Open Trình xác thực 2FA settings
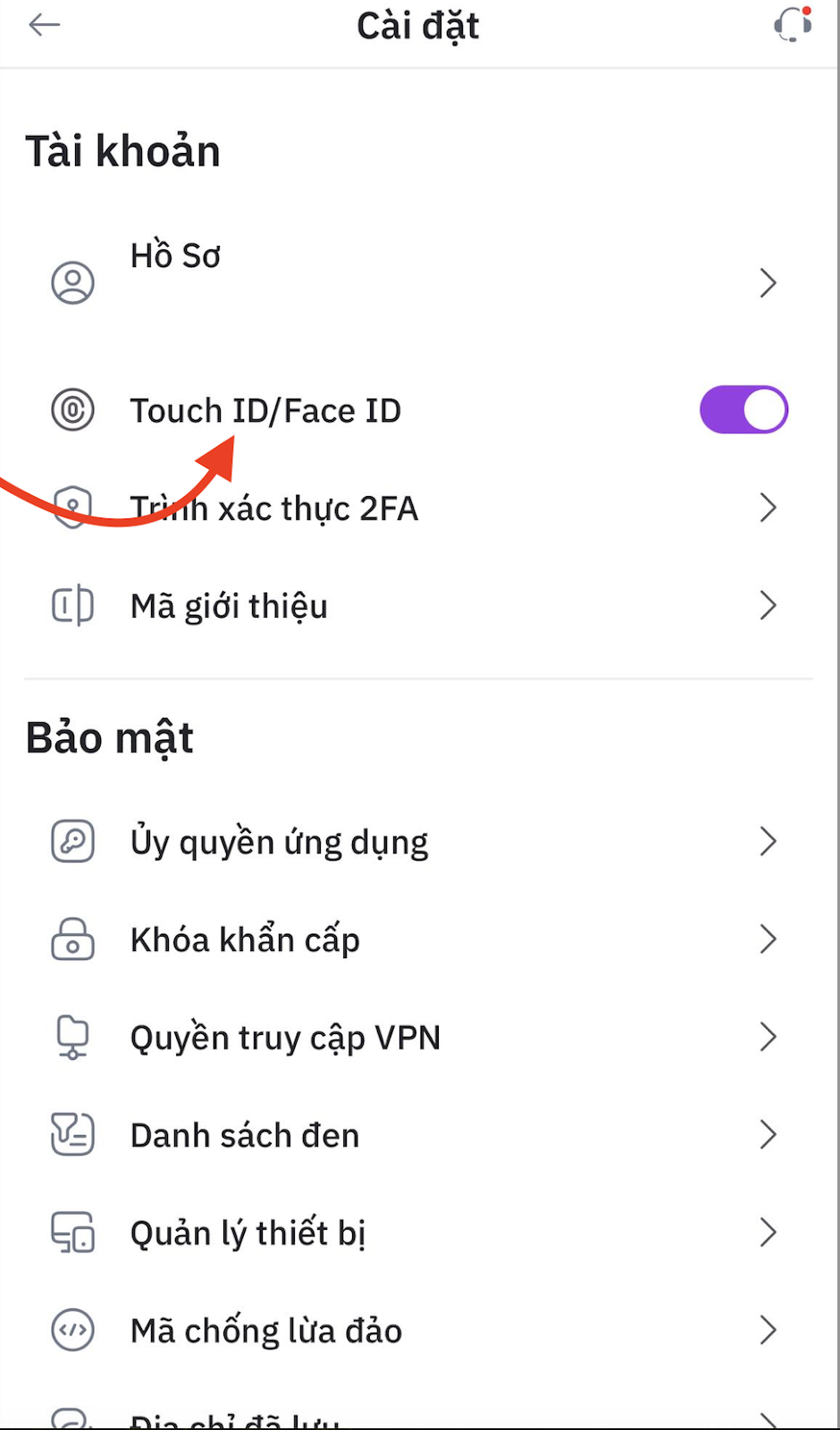 (411, 509)
